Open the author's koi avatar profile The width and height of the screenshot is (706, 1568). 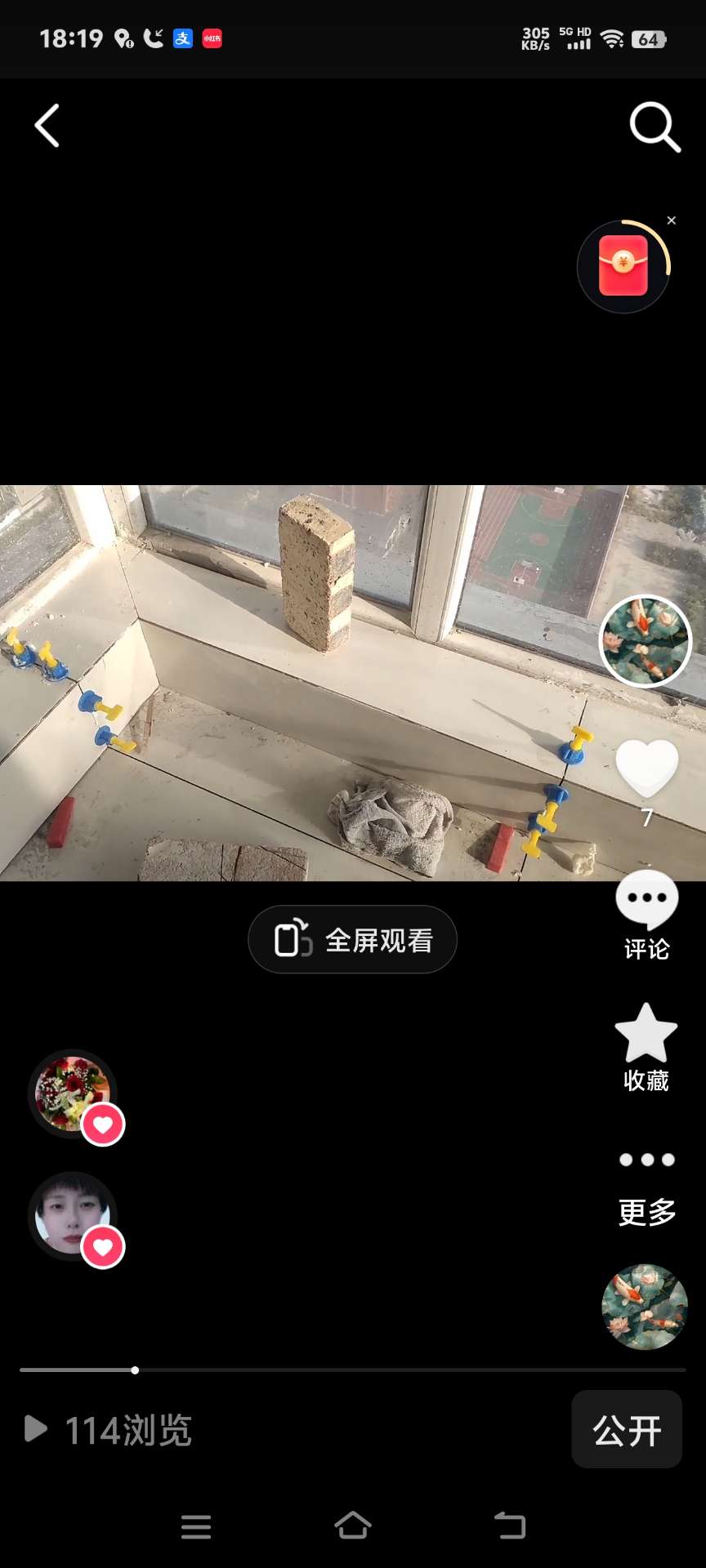point(646,641)
